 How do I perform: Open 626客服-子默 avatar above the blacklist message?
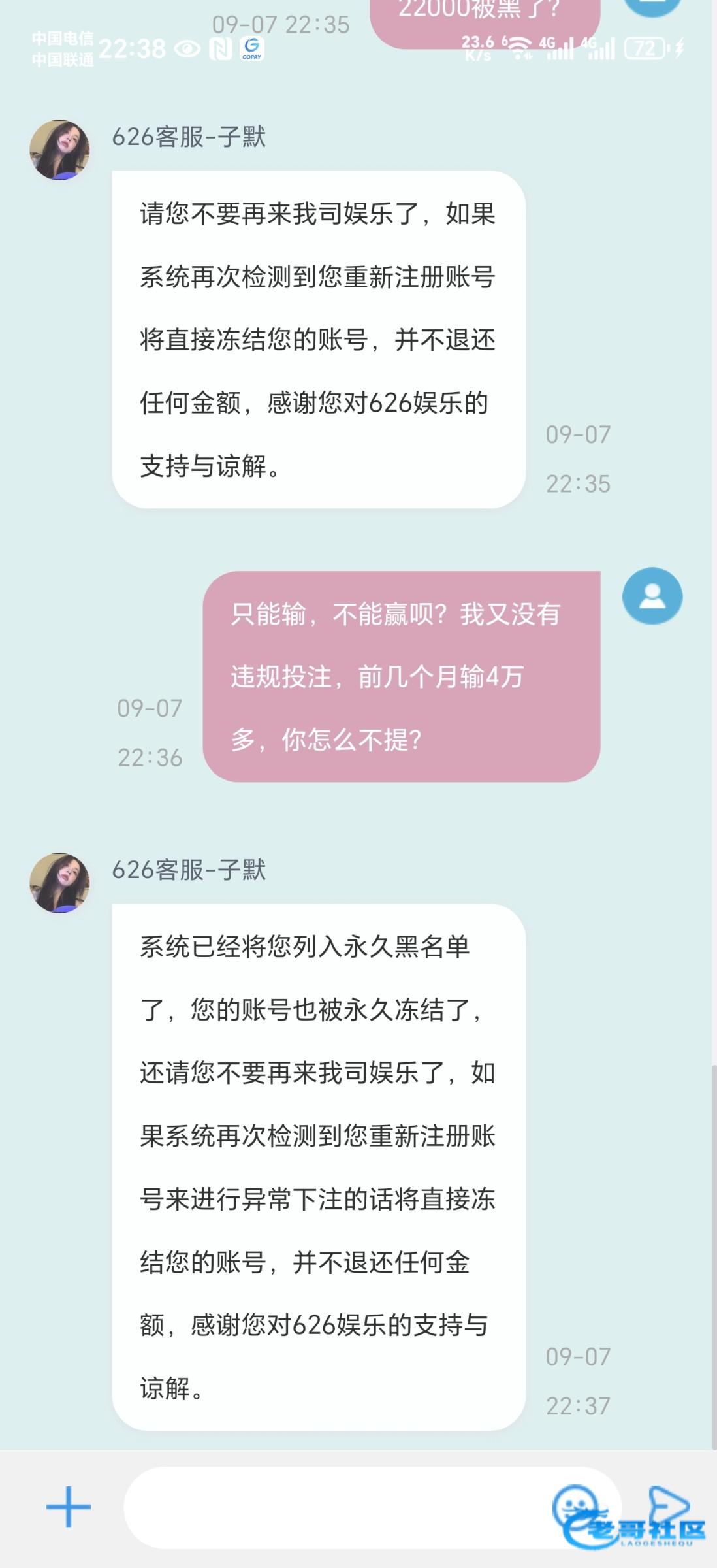coord(59,883)
